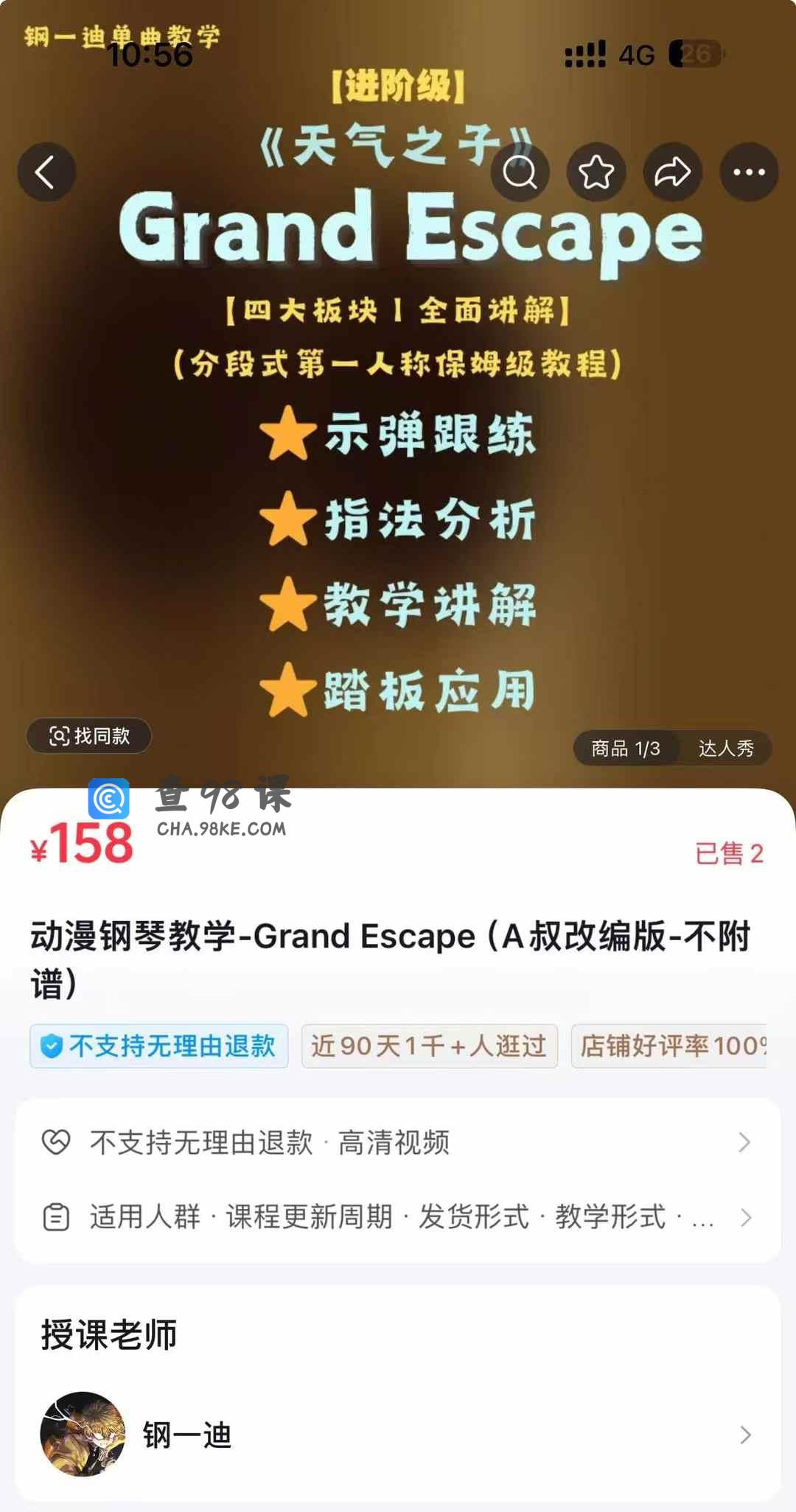Share this product
Viewport: 796px width, 1512px height.
coord(672,172)
